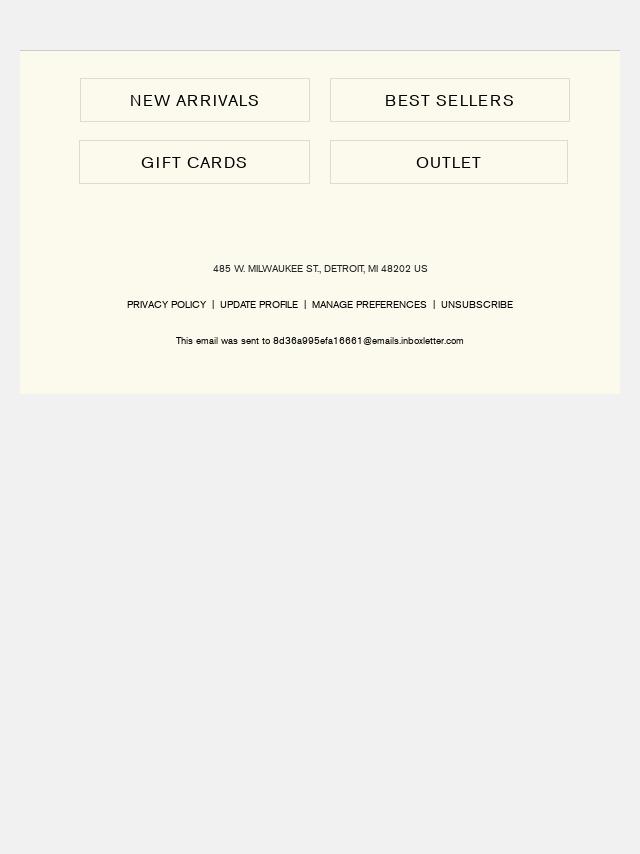Select Update Profile link
The height and width of the screenshot is (854, 640).
pos(259,305)
